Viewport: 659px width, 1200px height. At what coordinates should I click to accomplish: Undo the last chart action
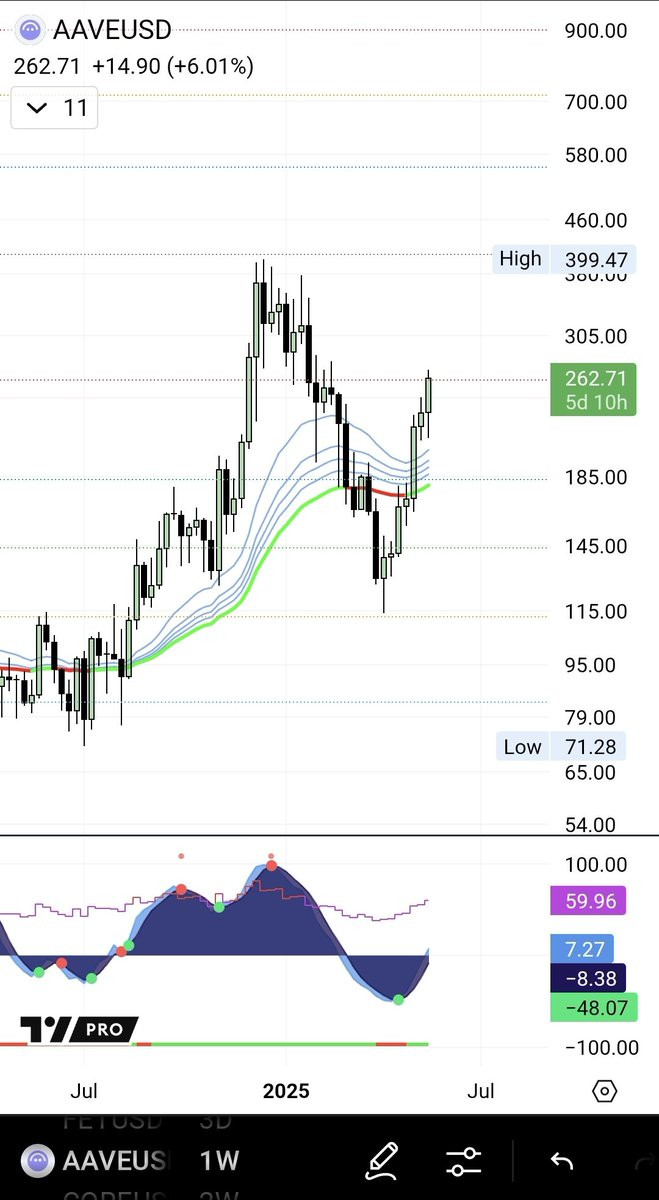point(562,1161)
